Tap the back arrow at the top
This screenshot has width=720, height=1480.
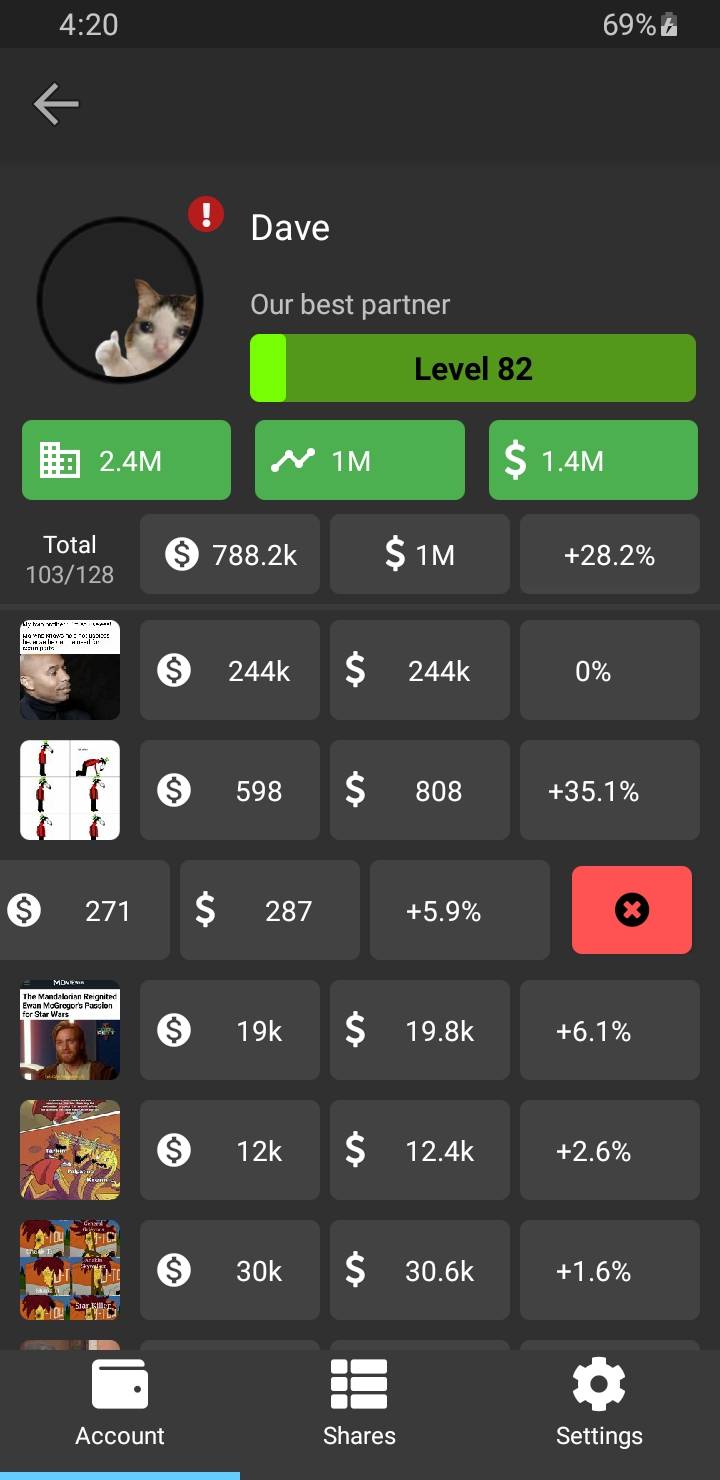coord(56,103)
